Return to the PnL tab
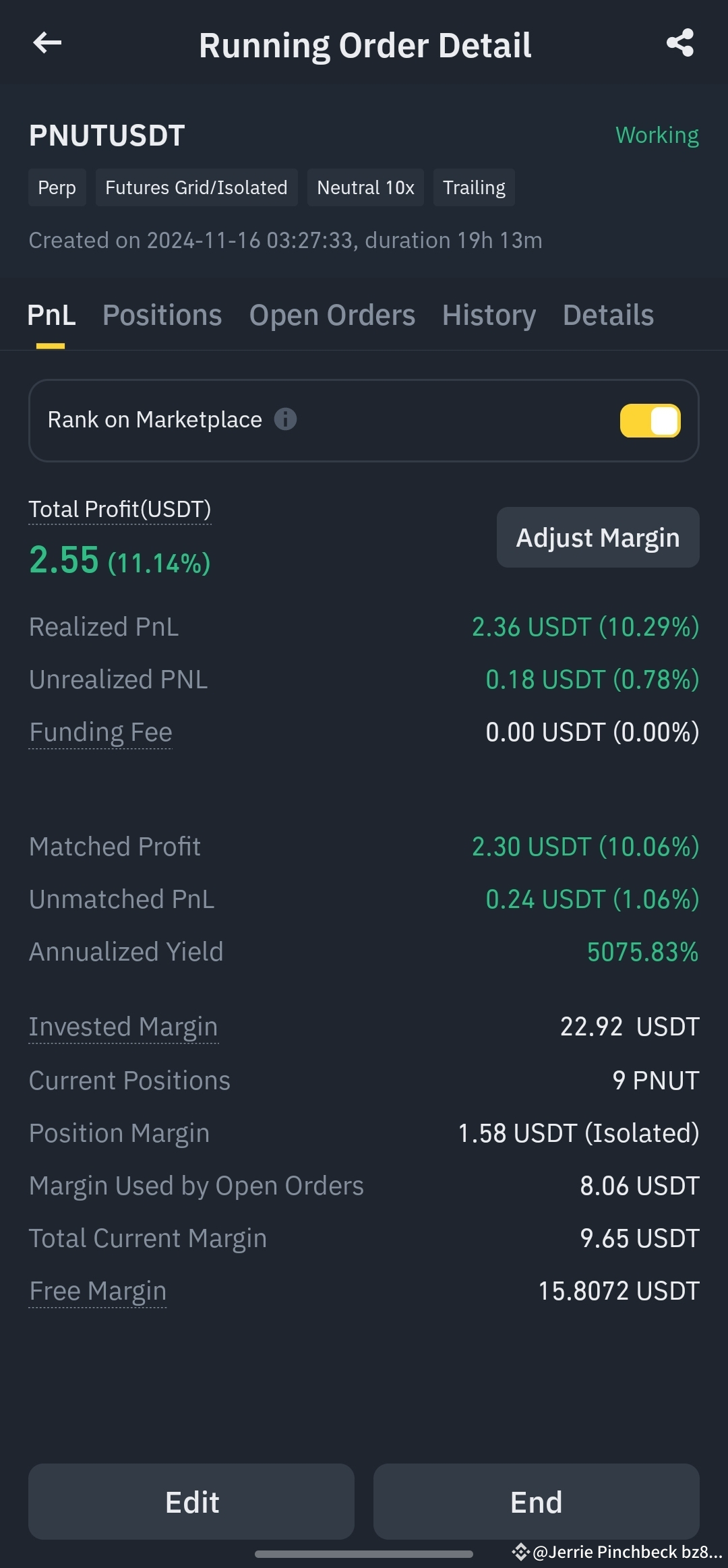This screenshot has height=1568, width=728. [x=52, y=315]
